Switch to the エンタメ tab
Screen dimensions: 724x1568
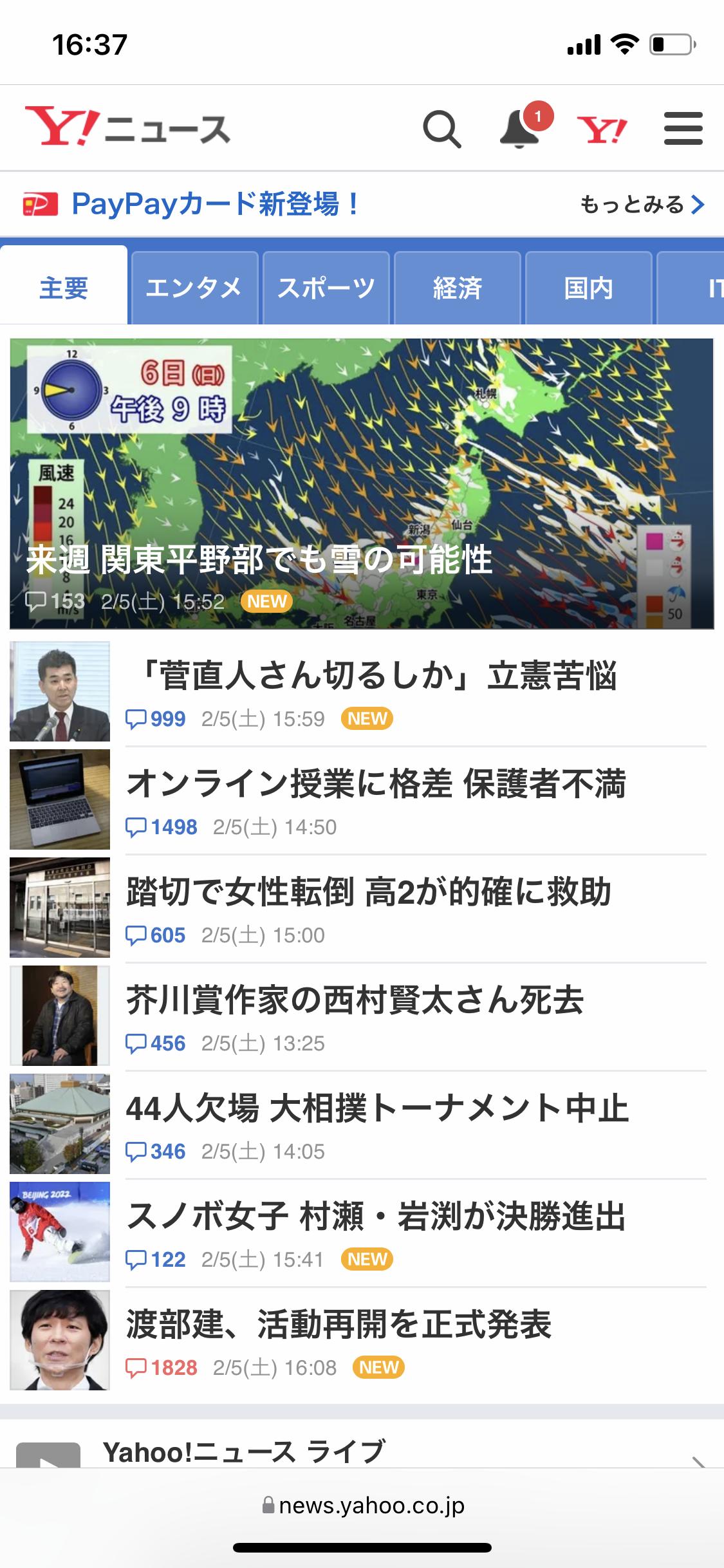click(194, 288)
